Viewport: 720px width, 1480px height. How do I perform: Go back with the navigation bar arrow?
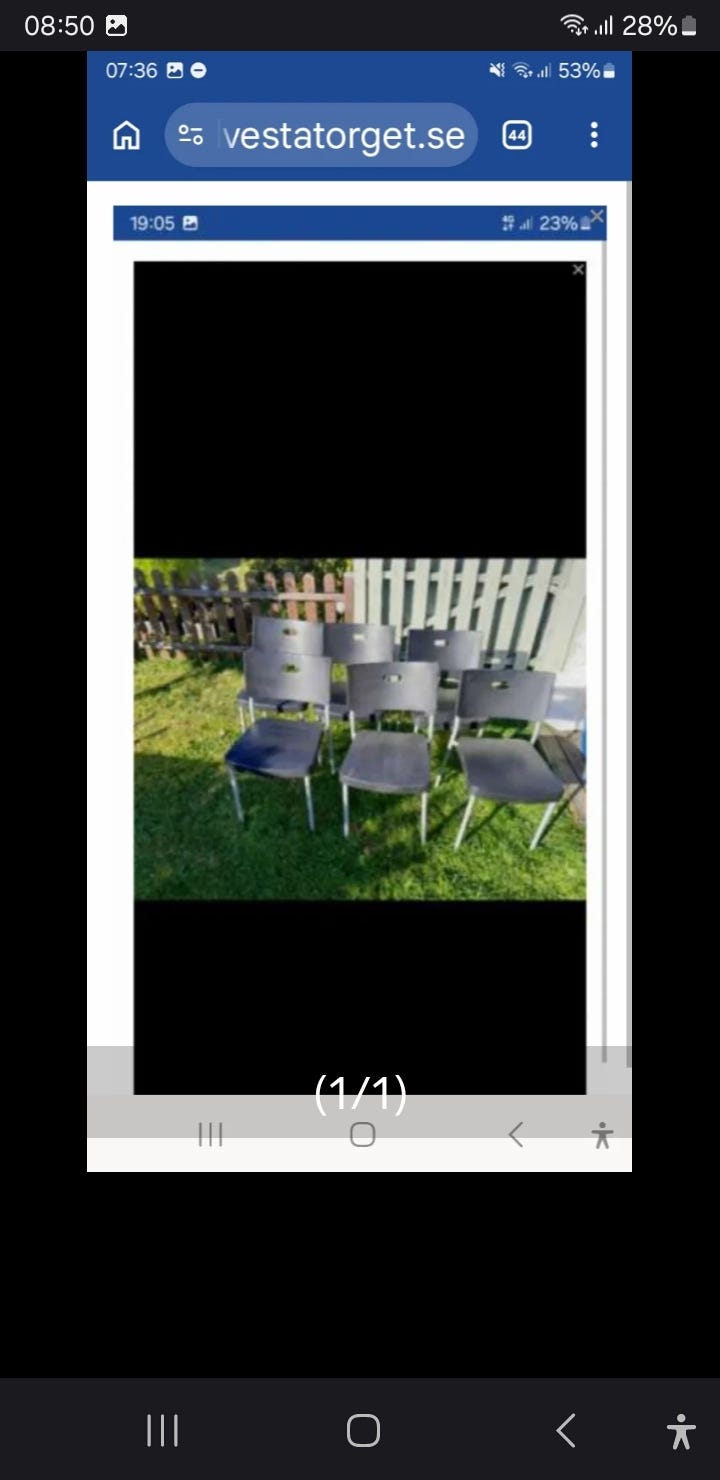coord(566,1431)
